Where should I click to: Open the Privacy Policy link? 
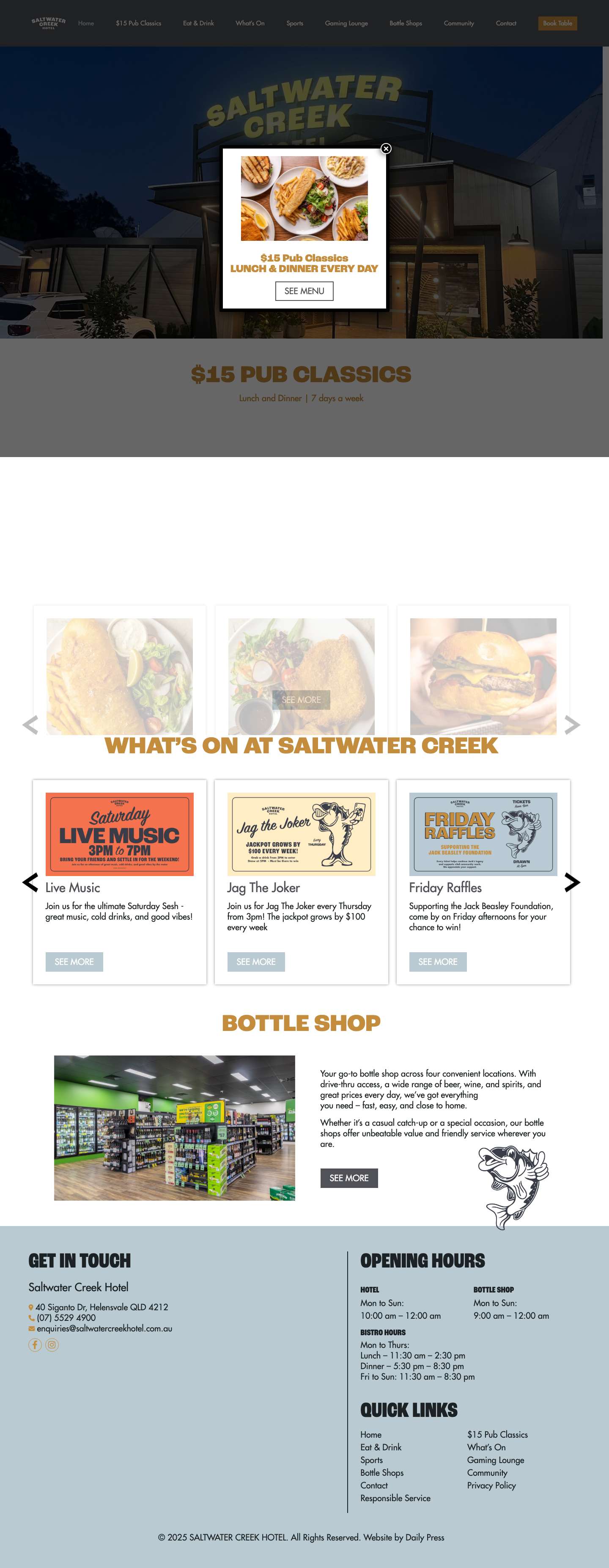pos(491,1486)
